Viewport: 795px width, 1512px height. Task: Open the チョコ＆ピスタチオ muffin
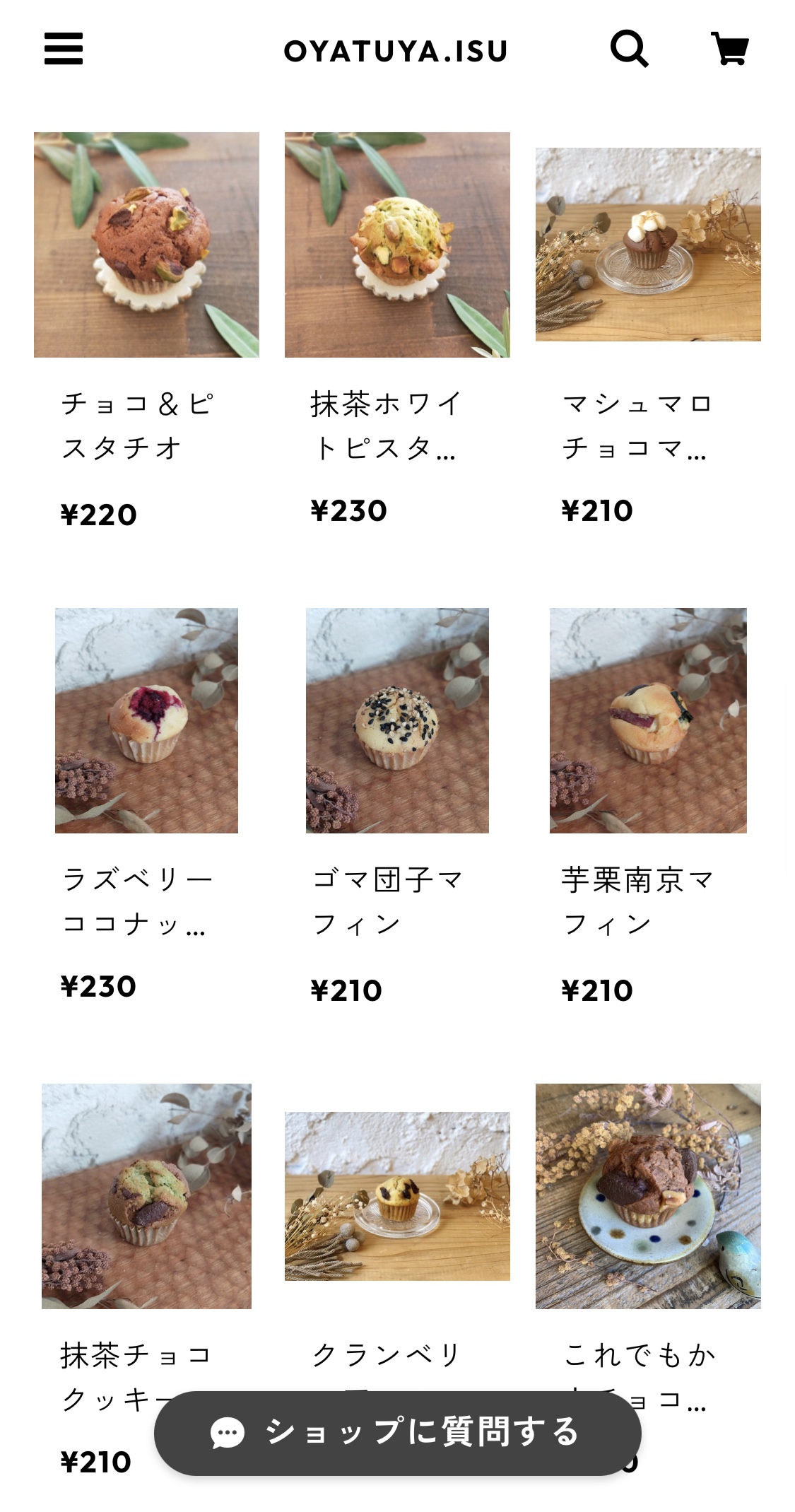coord(146,245)
